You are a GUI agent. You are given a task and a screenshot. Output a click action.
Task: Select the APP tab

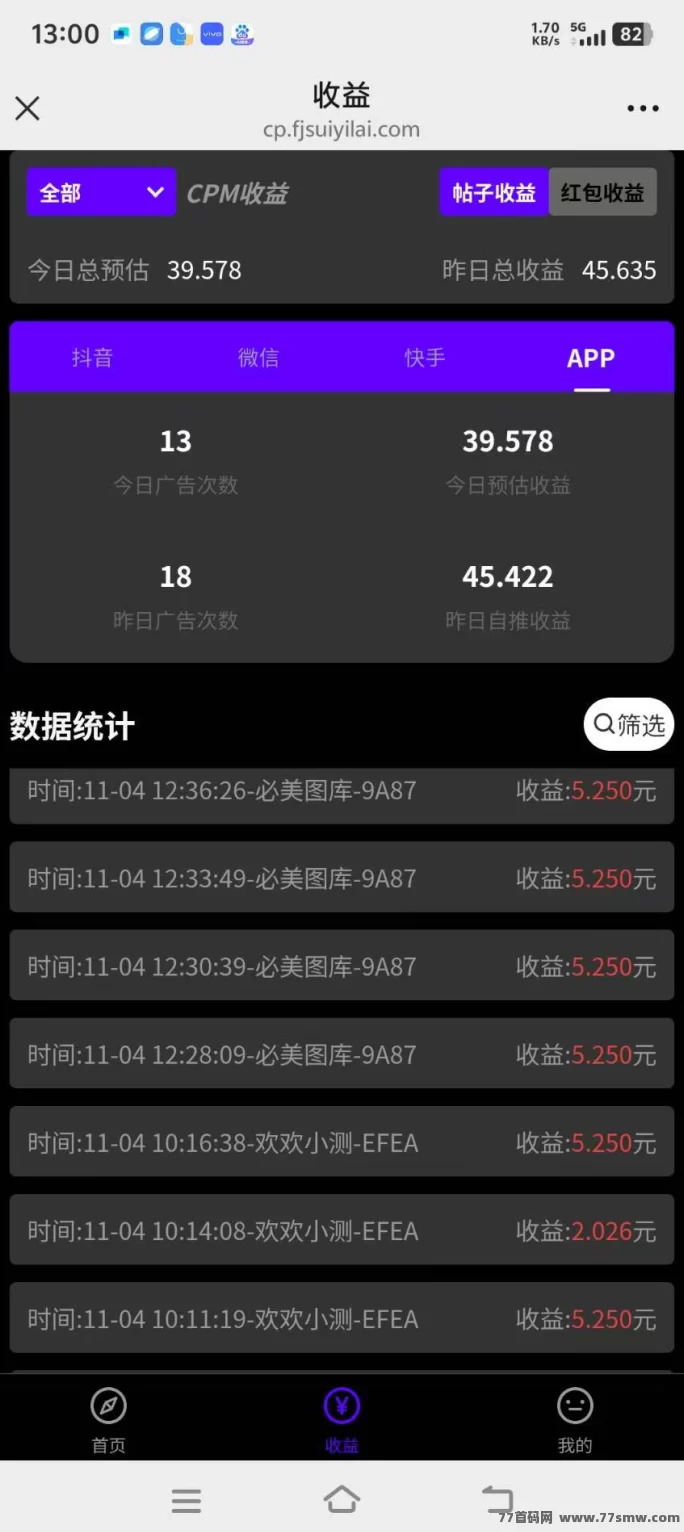(591, 357)
